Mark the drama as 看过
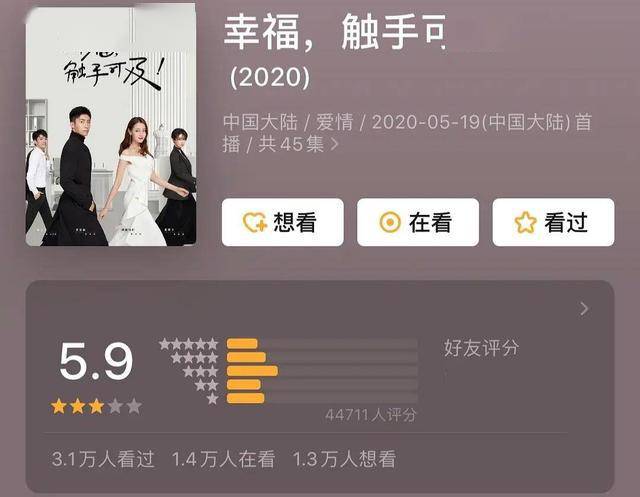The width and height of the screenshot is (640, 497). [x=553, y=222]
